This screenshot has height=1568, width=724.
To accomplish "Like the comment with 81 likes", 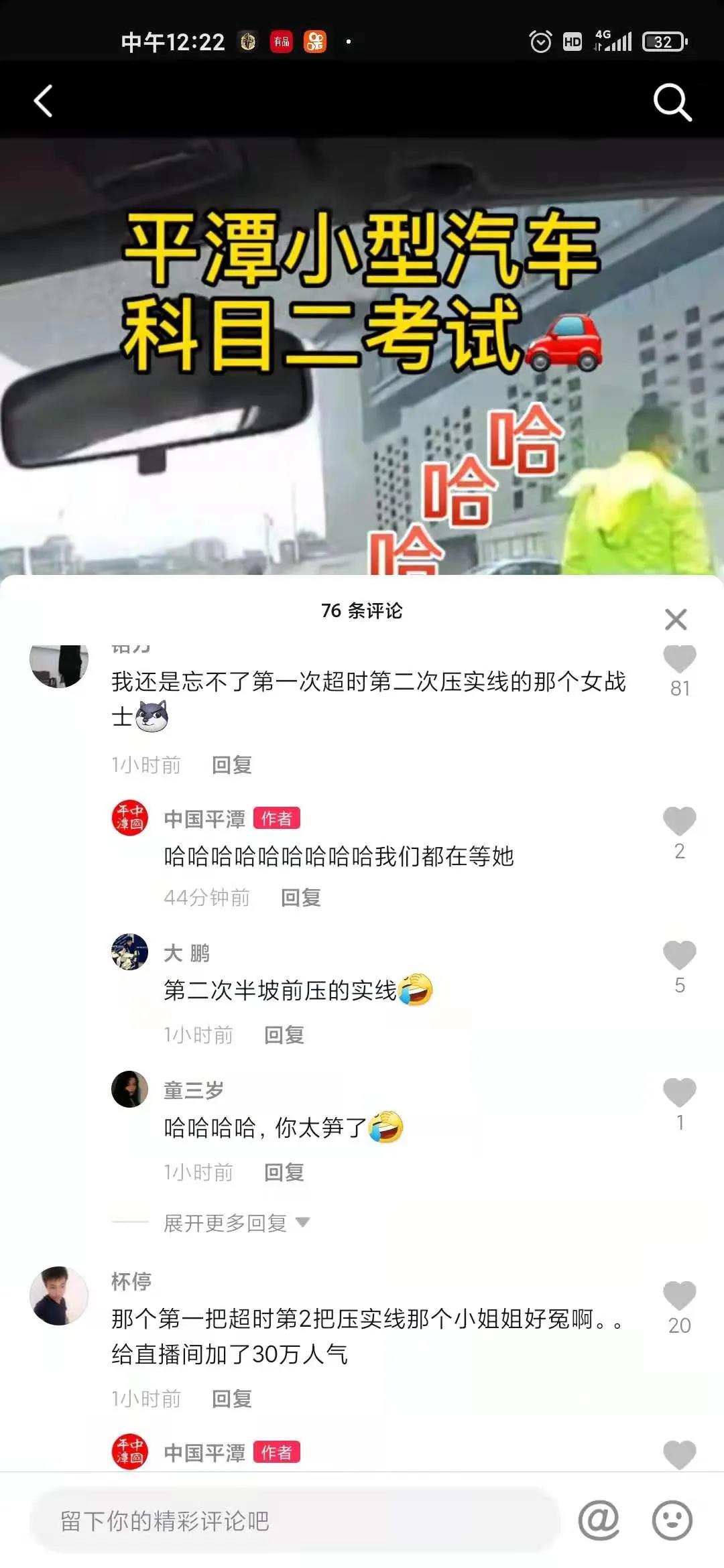I will click(x=679, y=659).
